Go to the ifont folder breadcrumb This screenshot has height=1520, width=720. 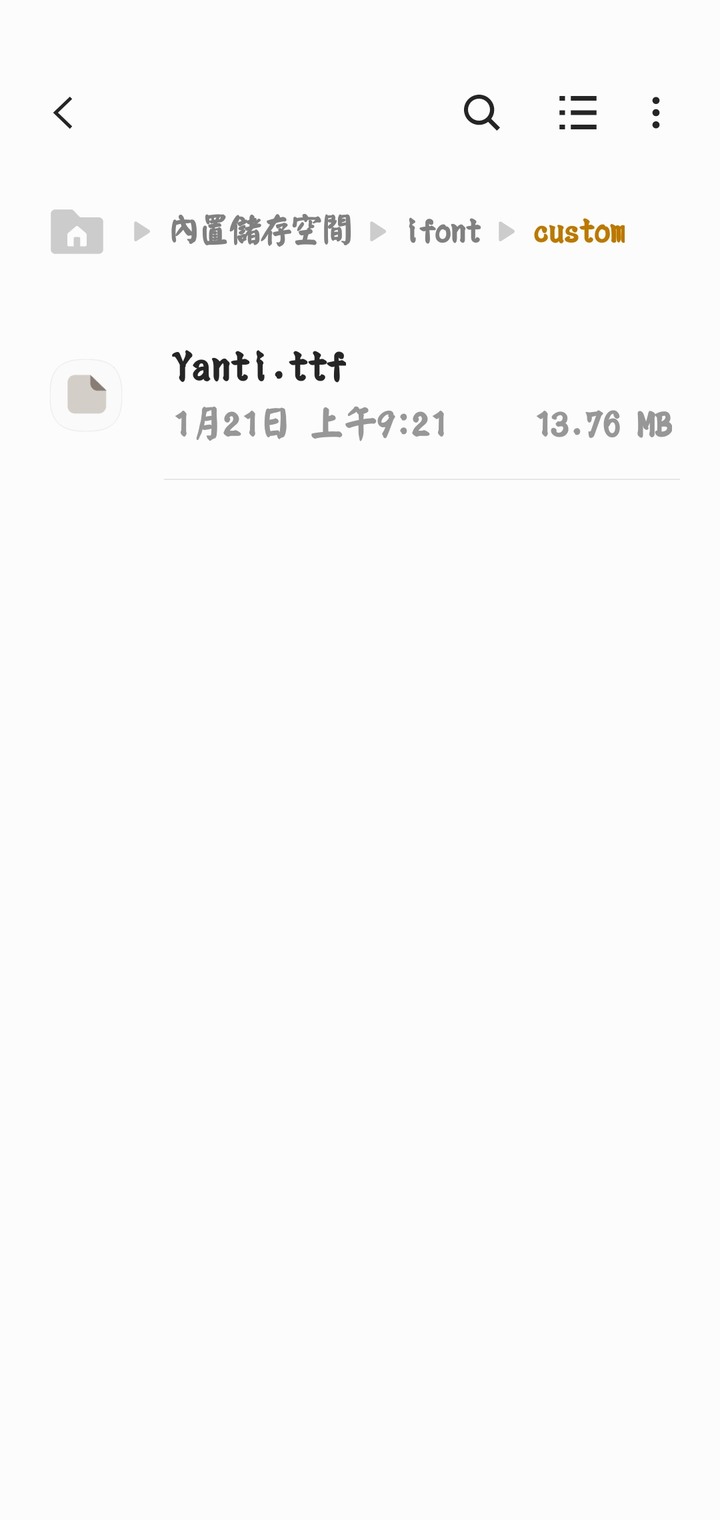(x=444, y=232)
